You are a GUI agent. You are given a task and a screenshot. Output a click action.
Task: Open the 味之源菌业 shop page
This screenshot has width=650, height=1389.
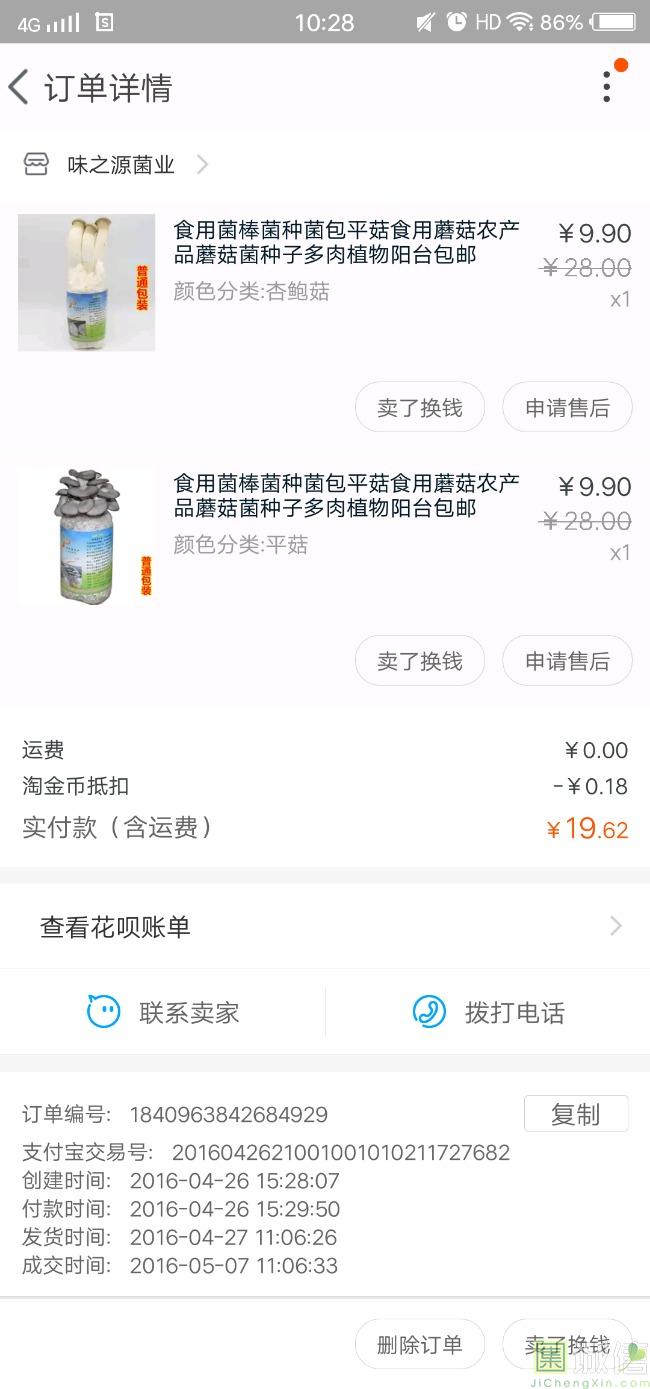[x=120, y=165]
